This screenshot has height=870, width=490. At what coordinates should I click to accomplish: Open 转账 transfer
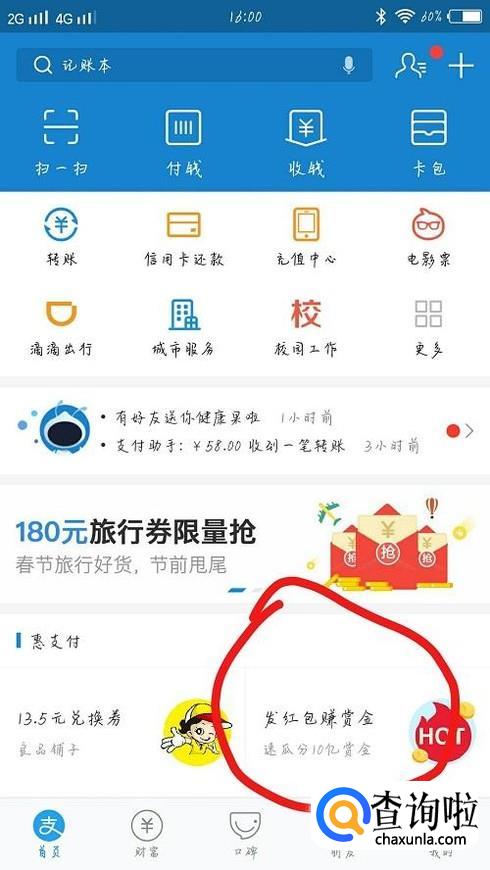pyautogui.click(x=61, y=237)
